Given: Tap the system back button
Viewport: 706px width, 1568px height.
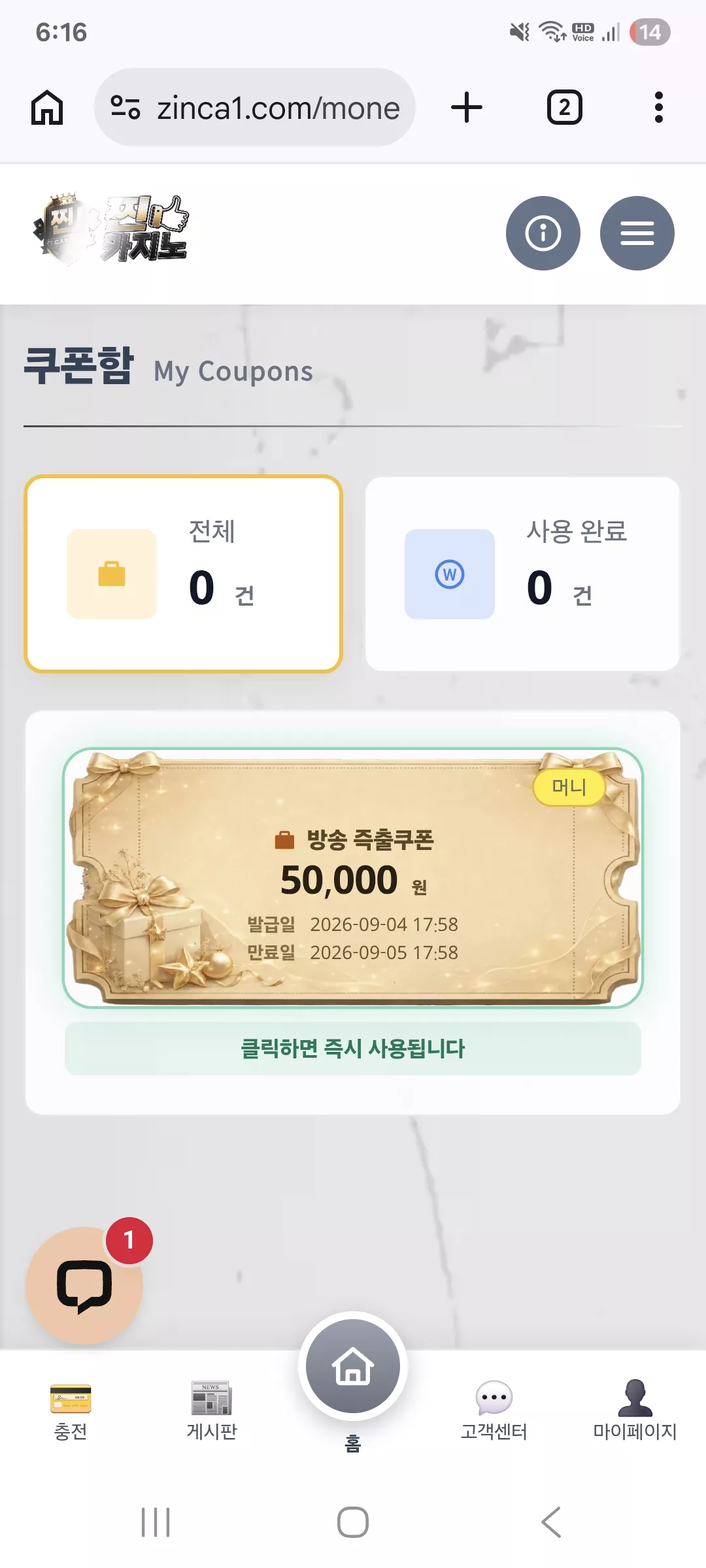Looking at the screenshot, I should point(551,1522).
